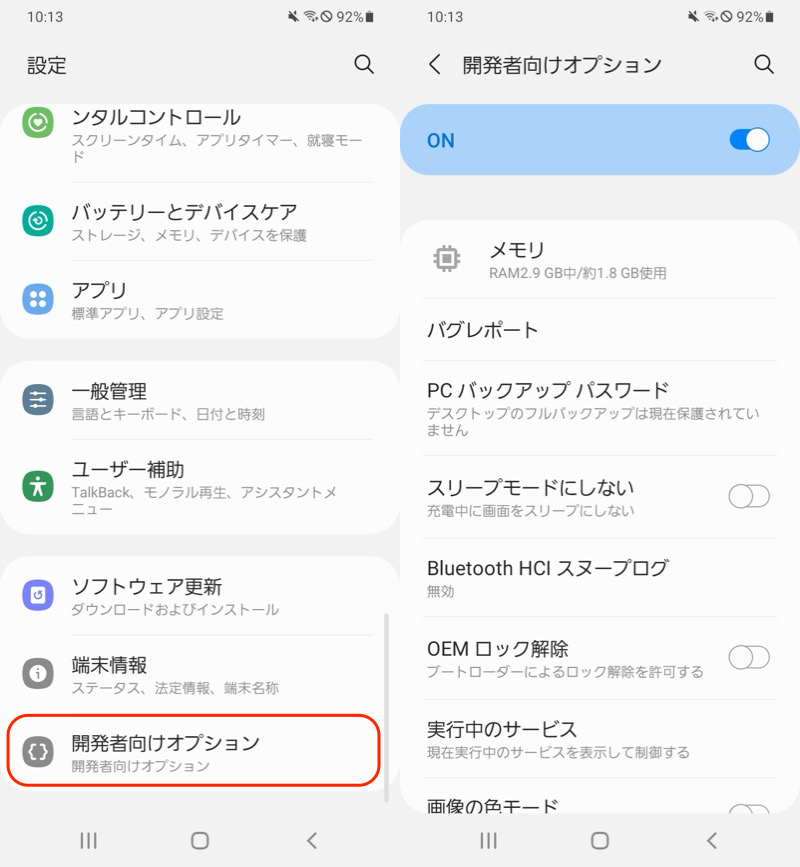Viewport: 800px width, 867px height.
Task: Open the アプリ settings row
Action: pos(200,300)
